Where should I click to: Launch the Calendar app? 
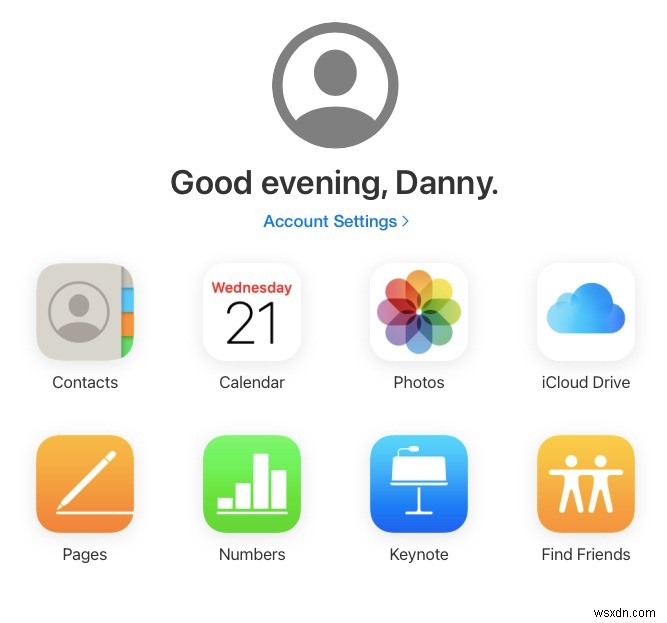(x=252, y=312)
